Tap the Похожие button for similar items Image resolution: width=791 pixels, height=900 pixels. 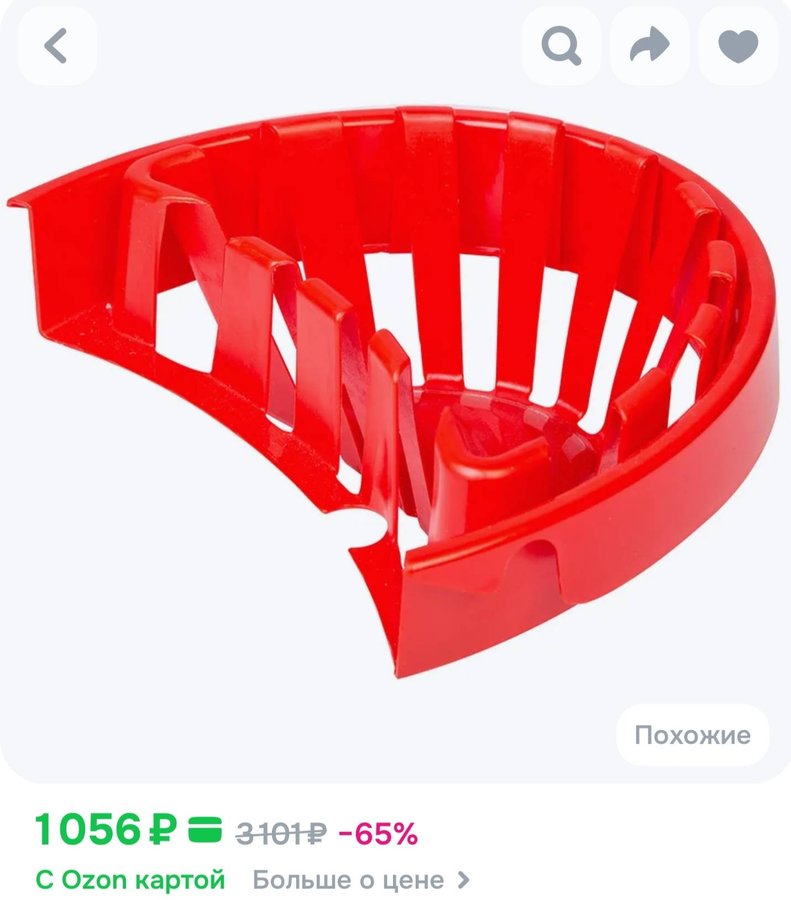coord(692,735)
